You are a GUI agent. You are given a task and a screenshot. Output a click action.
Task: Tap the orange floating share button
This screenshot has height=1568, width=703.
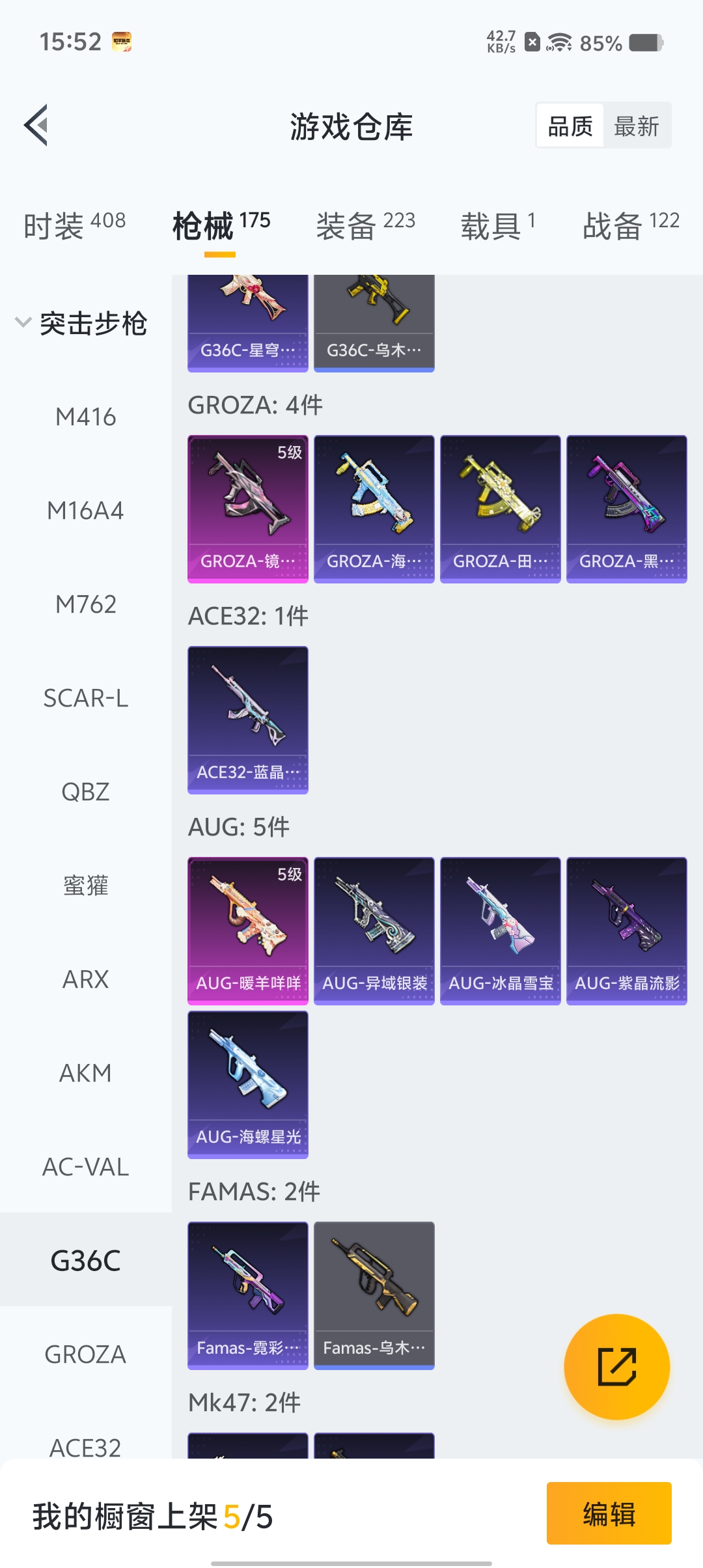(616, 1367)
